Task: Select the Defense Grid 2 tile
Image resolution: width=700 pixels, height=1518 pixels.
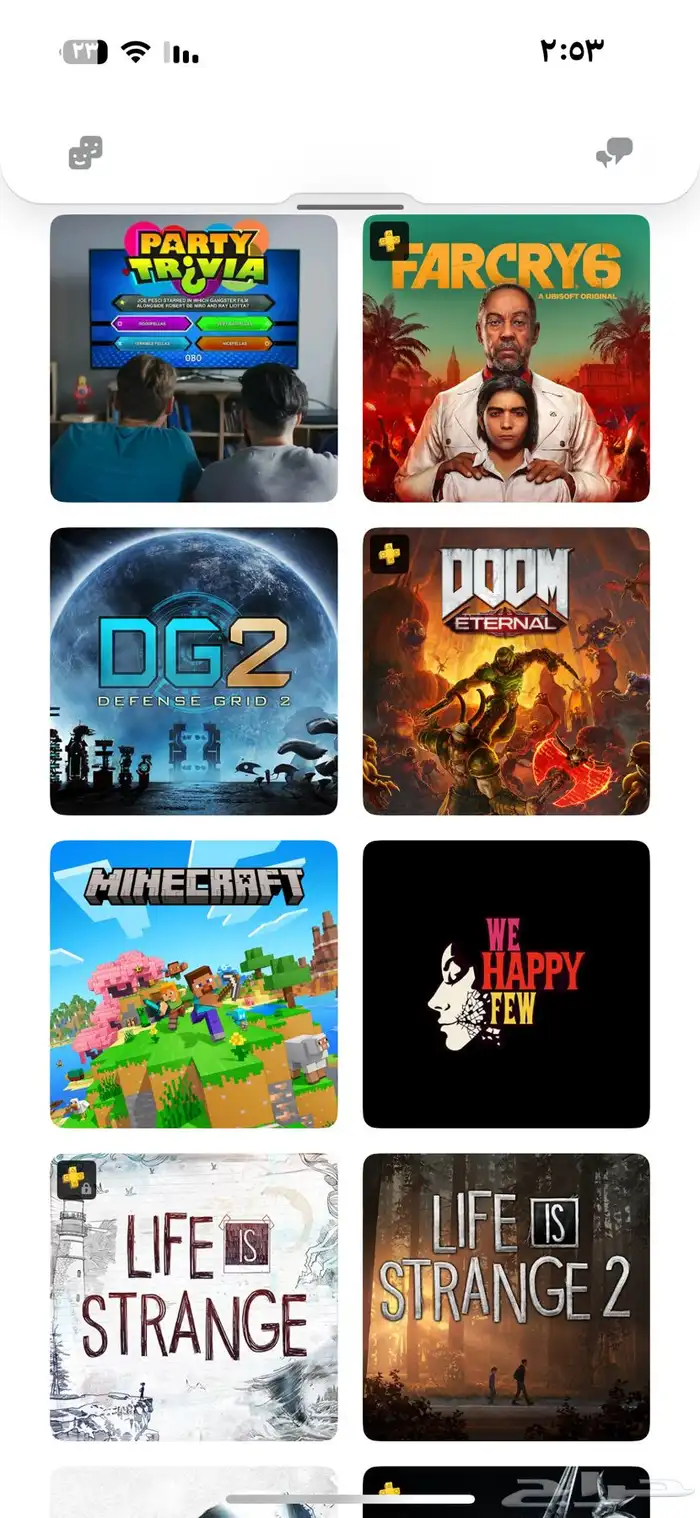Action: pyautogui.click(x=193, y=671)
